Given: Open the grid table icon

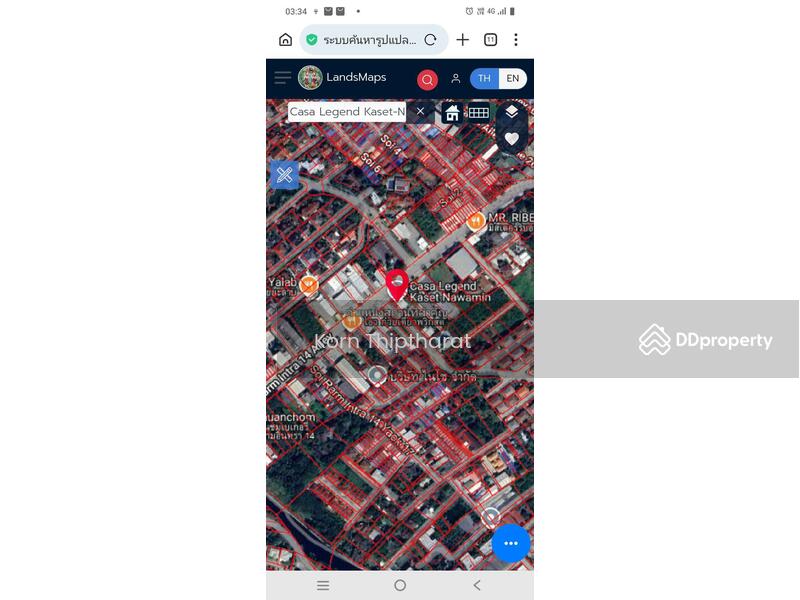Looking at the screenshot, I should pos(479,113).
